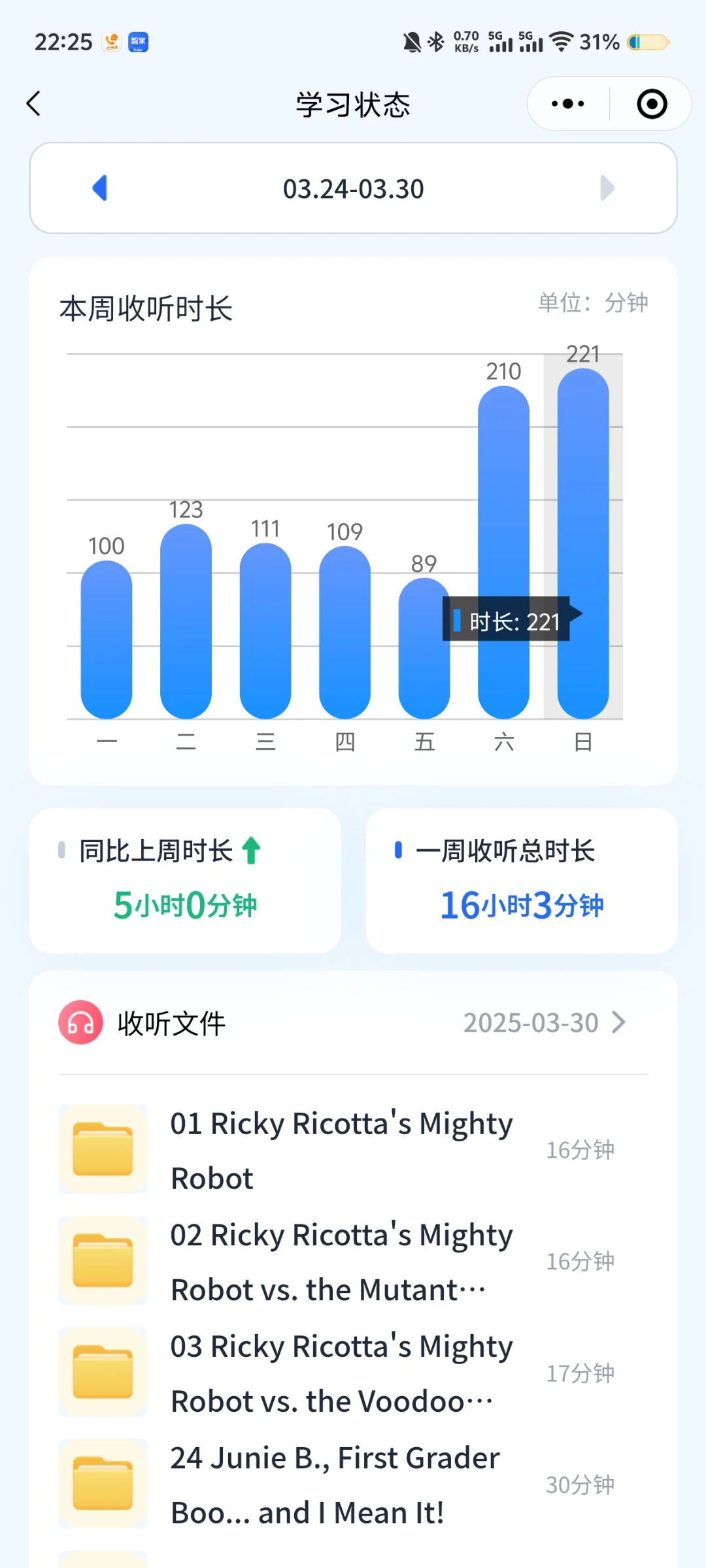
Task: Select the bar for 二 showing 123
Action: pos(186,621)
